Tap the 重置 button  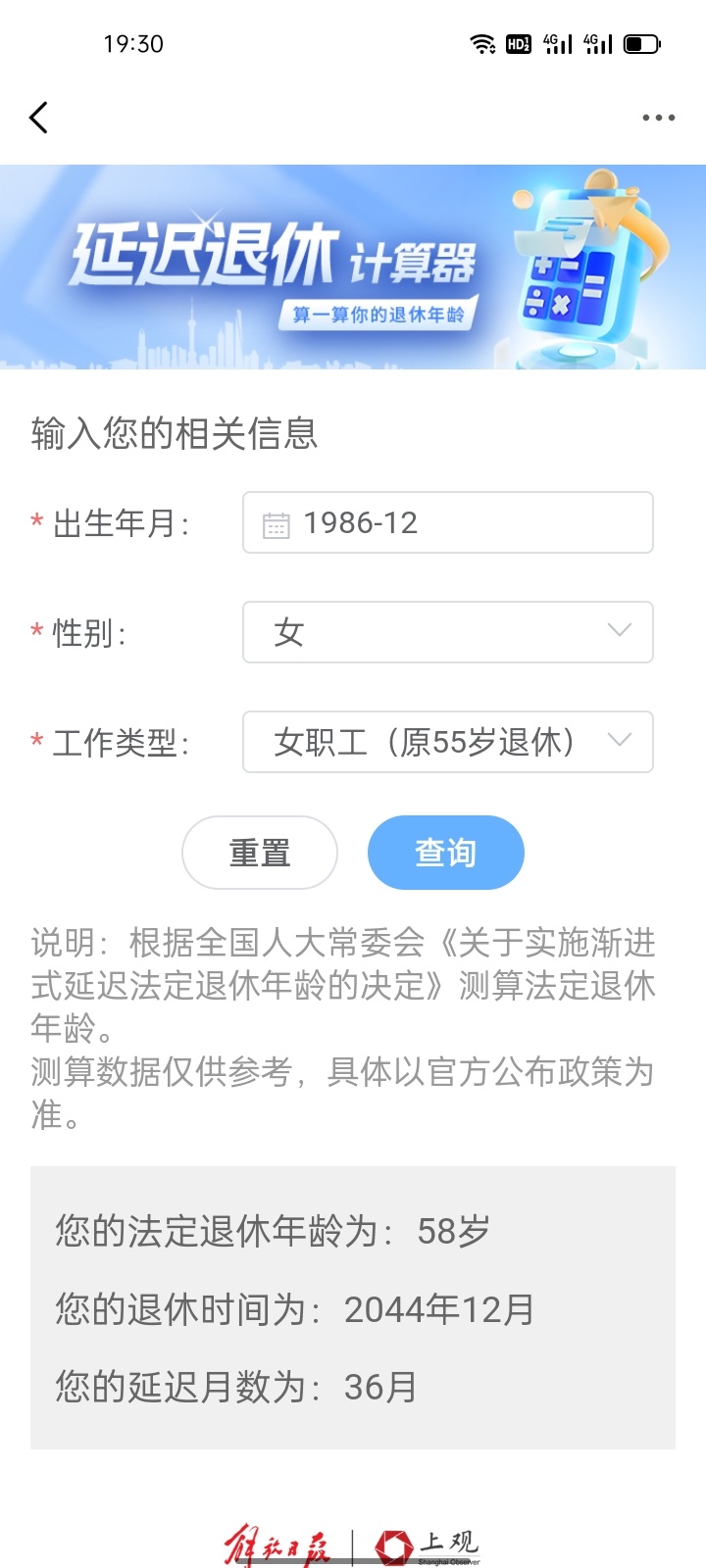click(260, 853)
